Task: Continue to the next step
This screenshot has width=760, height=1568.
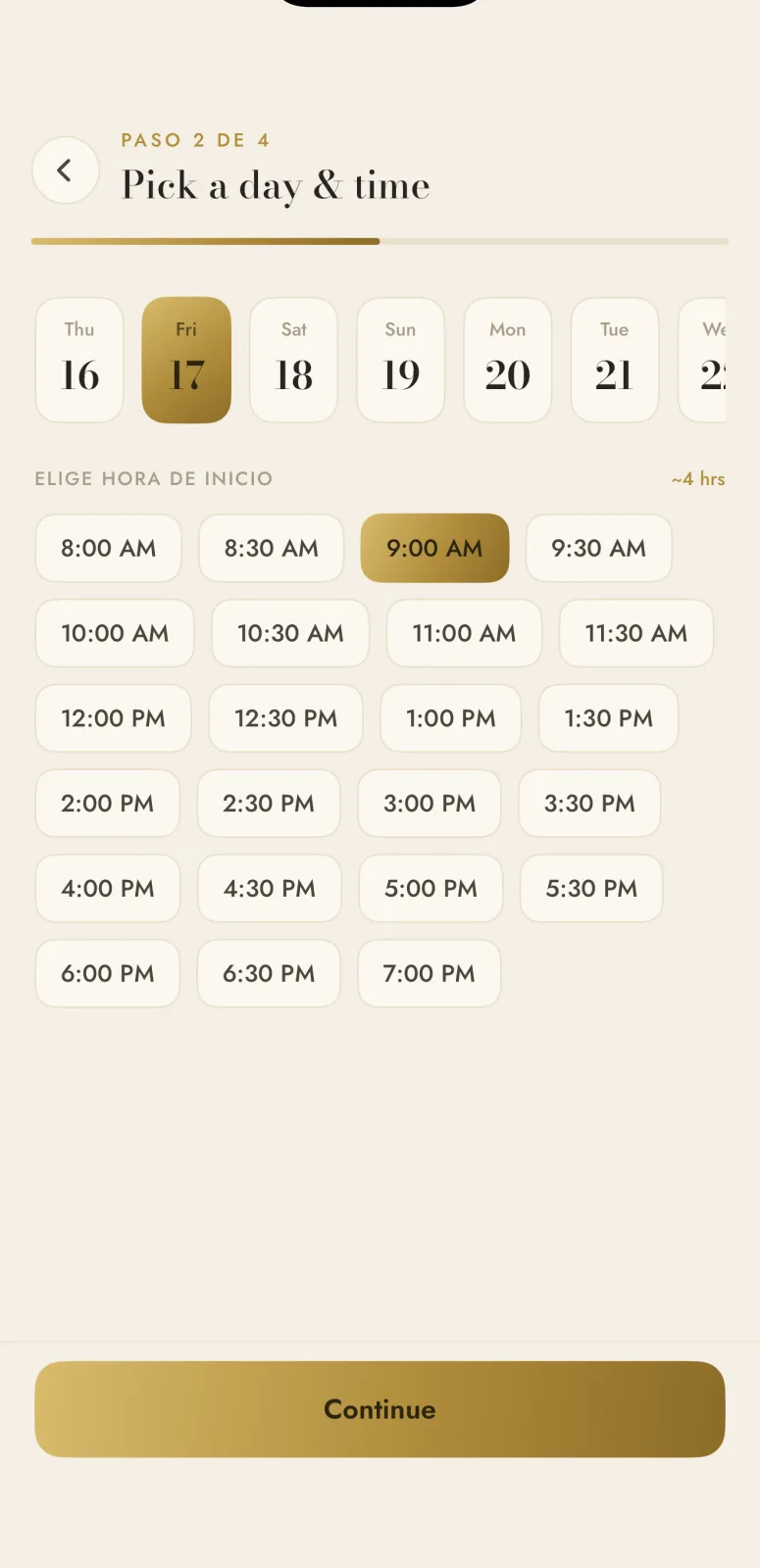Action: pos(380,1409)
